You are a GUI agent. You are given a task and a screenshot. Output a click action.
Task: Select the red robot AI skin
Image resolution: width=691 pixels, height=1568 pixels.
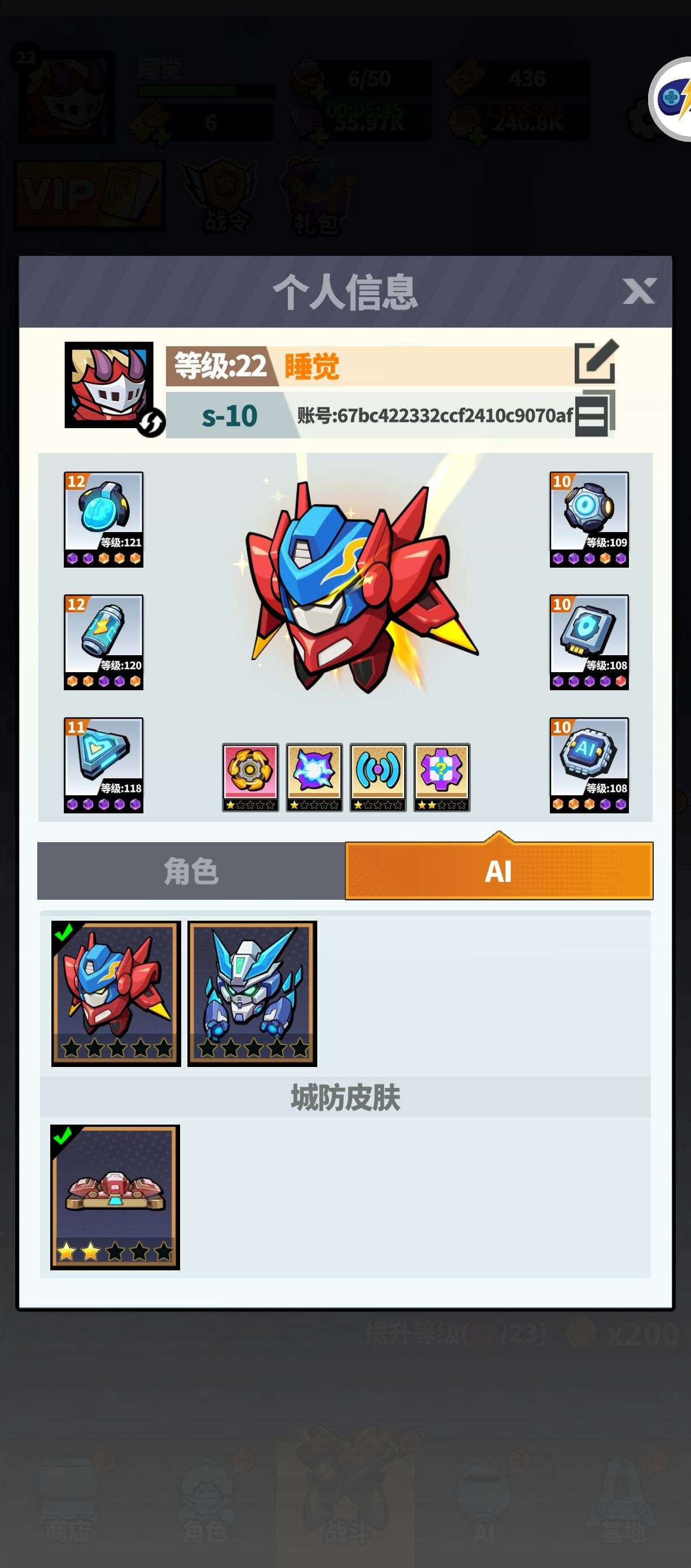pos(116,994)
